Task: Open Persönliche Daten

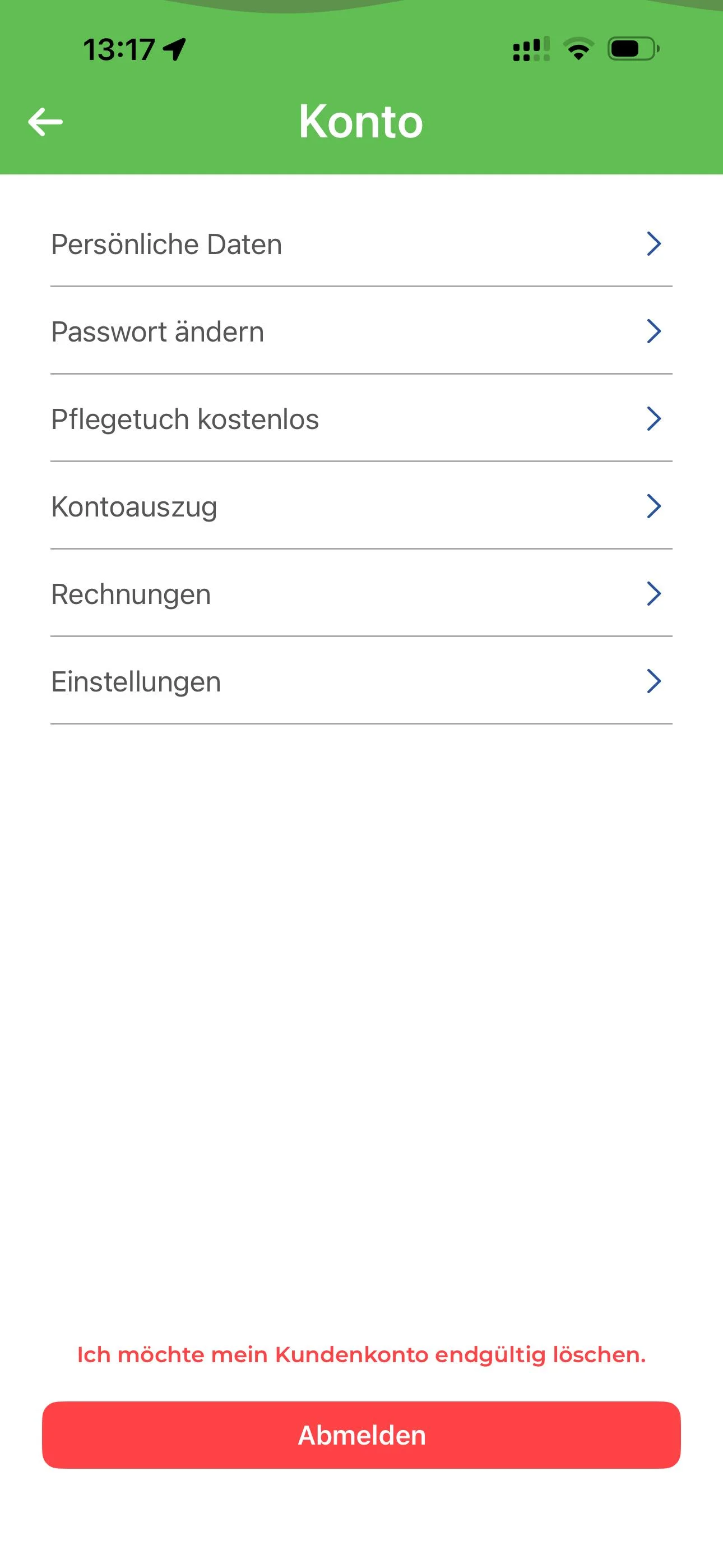Action: click(361, 245)
